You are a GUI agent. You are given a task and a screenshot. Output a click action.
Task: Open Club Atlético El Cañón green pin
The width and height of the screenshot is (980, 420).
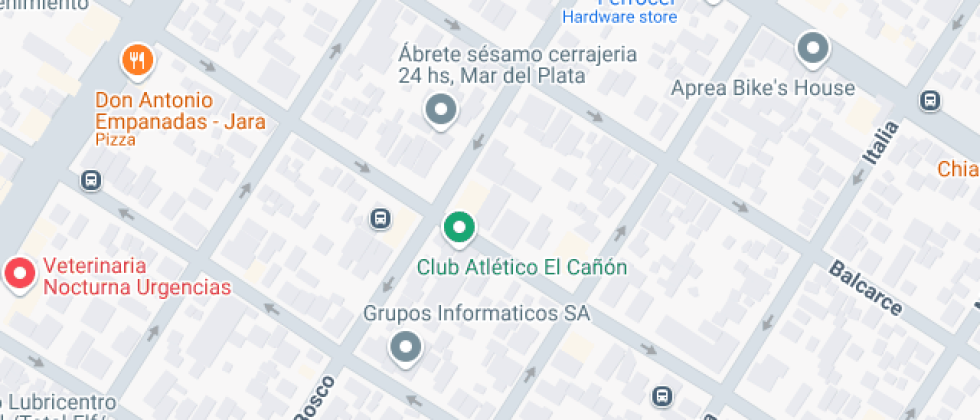[x=459, y=228]
